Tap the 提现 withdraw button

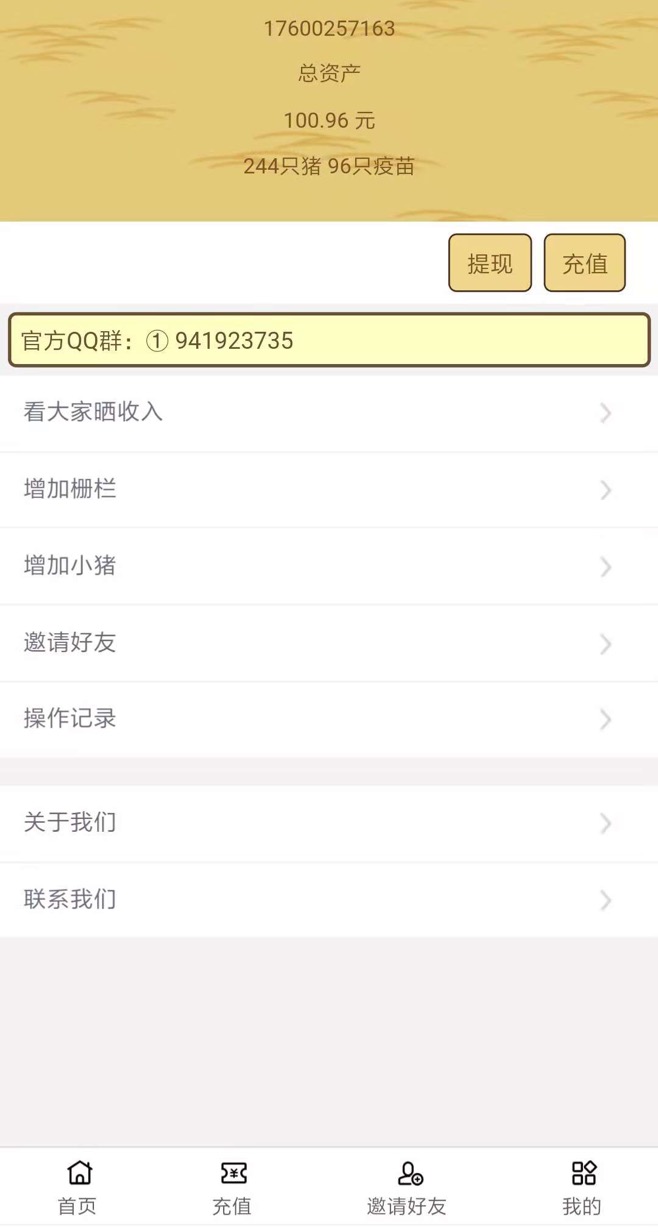tap(489, 263)
